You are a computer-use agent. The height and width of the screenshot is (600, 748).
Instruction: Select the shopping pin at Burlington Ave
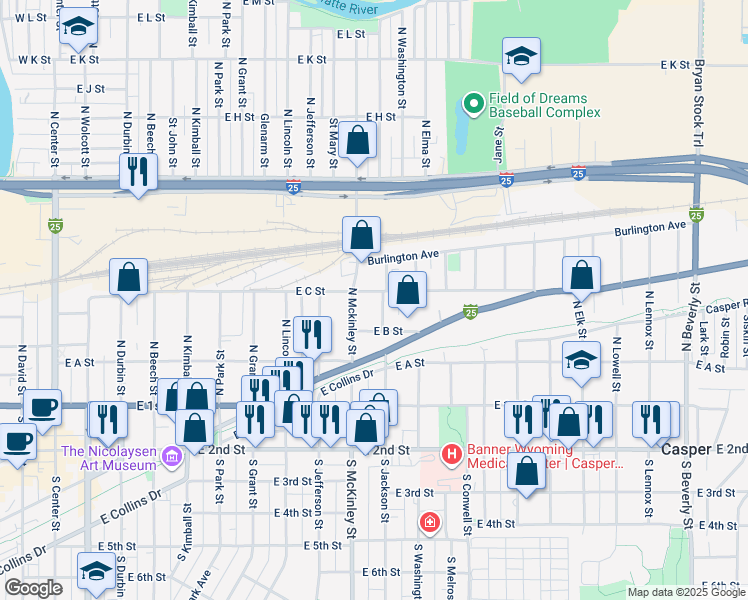(x=361, y=236)
